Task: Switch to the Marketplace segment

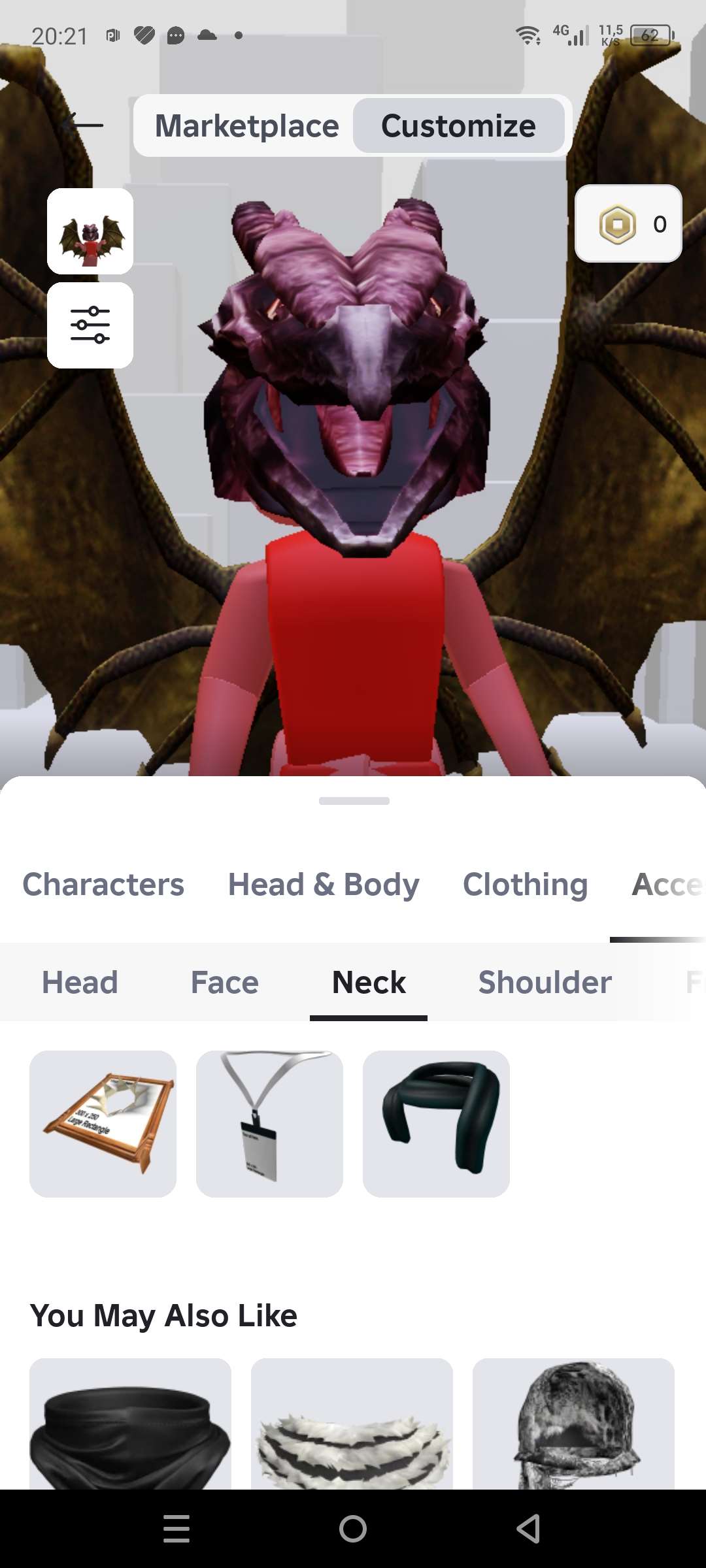Action: 246,126
